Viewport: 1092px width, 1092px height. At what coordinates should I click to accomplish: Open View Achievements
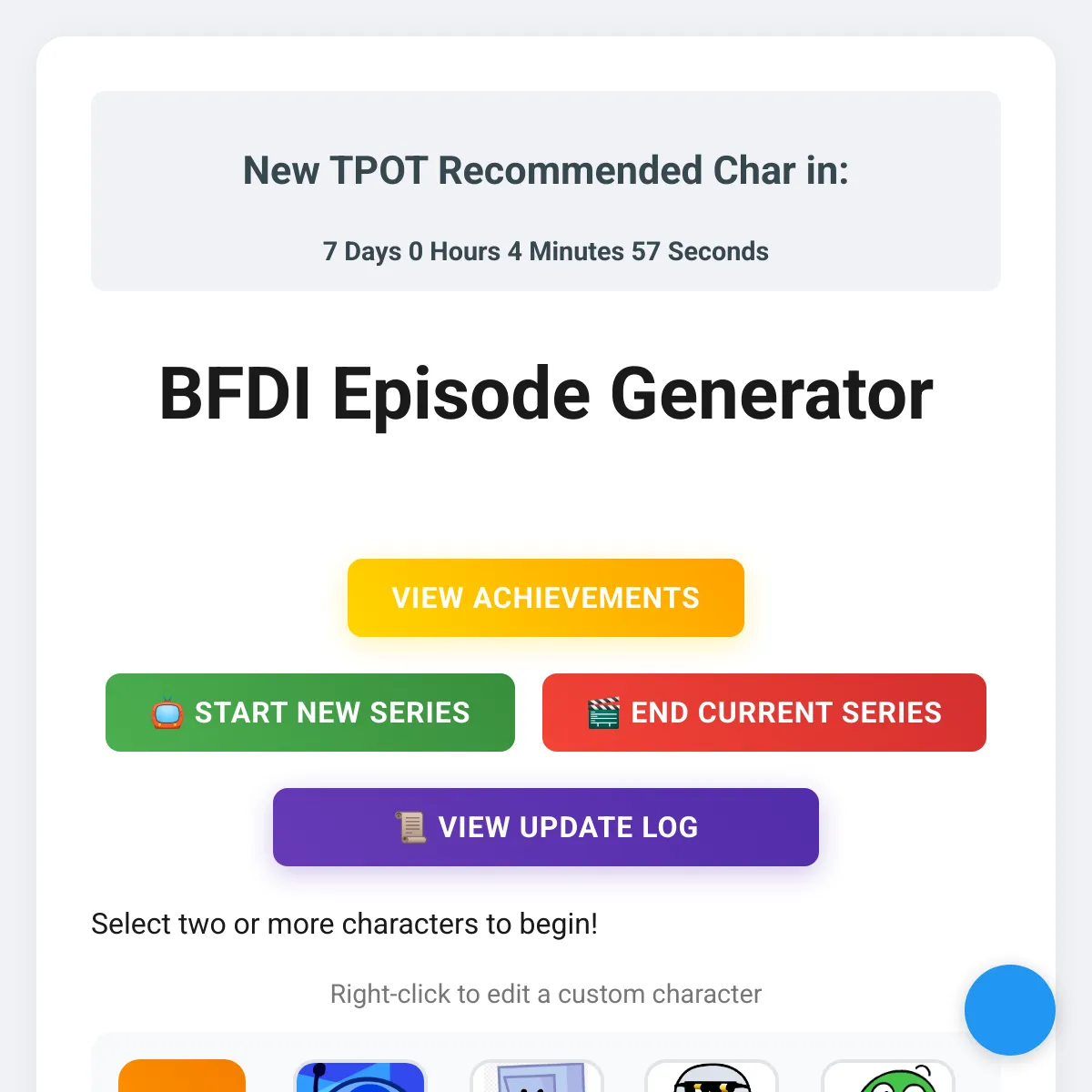(x=546, y=598)
